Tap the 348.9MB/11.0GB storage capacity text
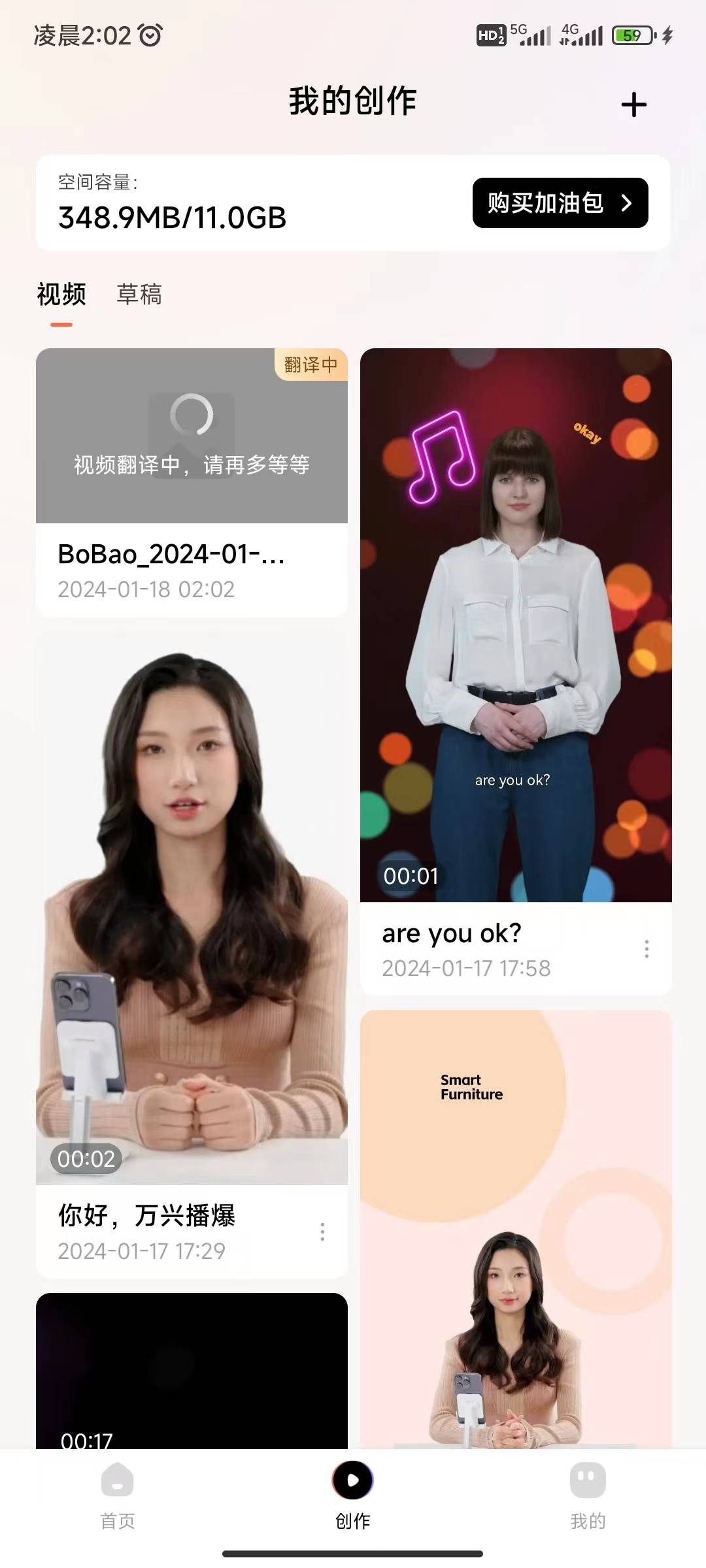The image size is (706, 1568). 171,218
